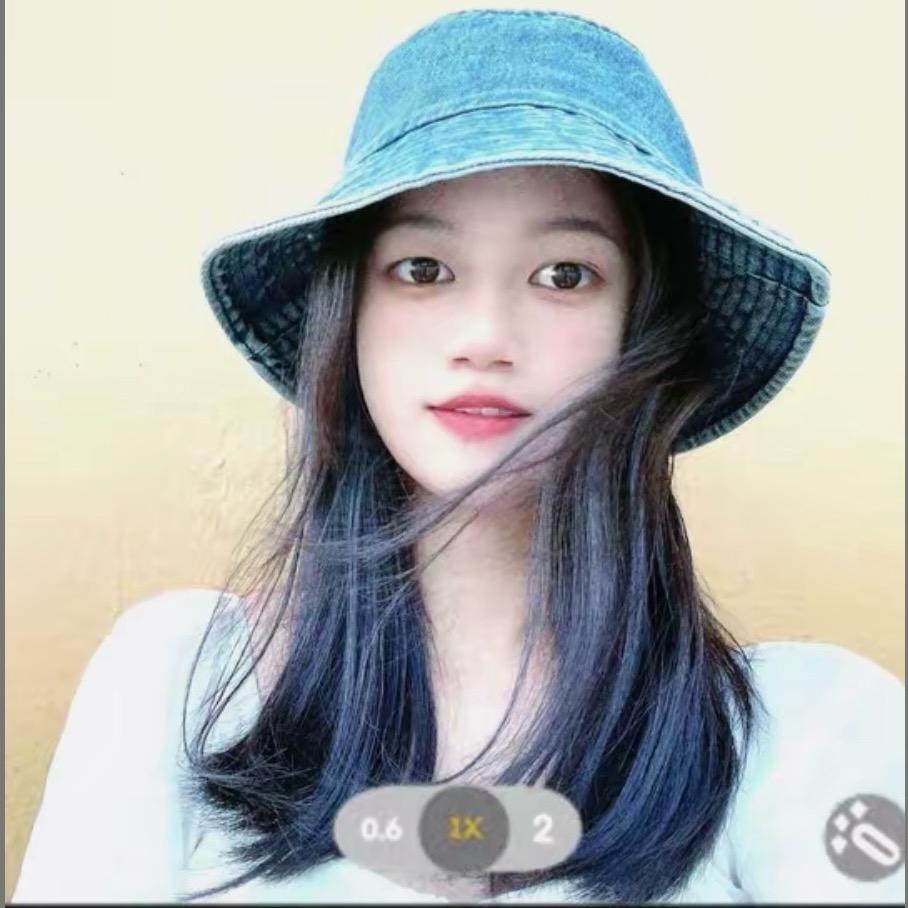Switch to 0.6 ultra-wide zoom
This screenshot has height=908, width=908.
point(381,829)
